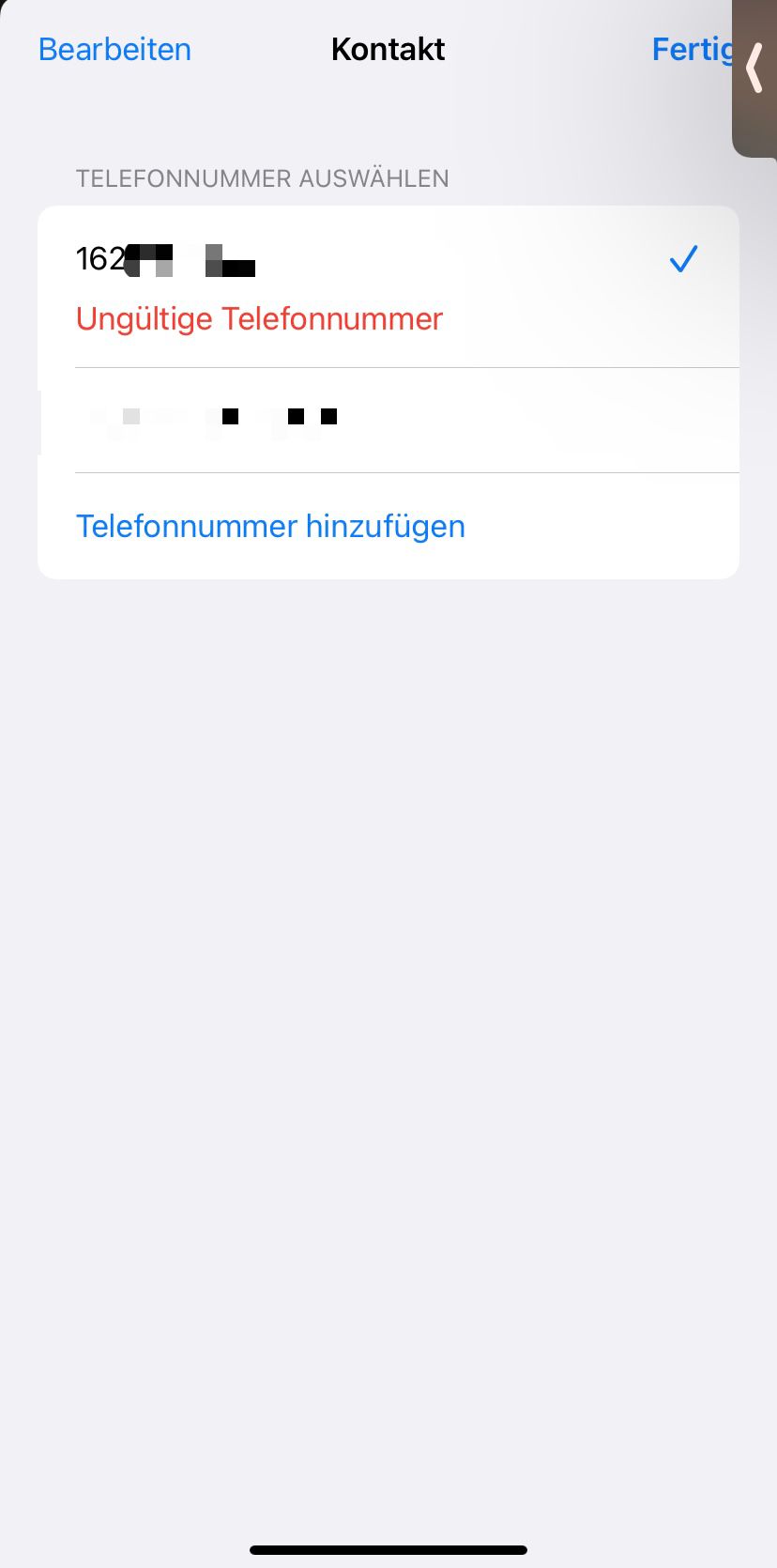Confirm selection with Fertig
The width and height of the screenshot is (777, 1568).
[x=693, y=50]
